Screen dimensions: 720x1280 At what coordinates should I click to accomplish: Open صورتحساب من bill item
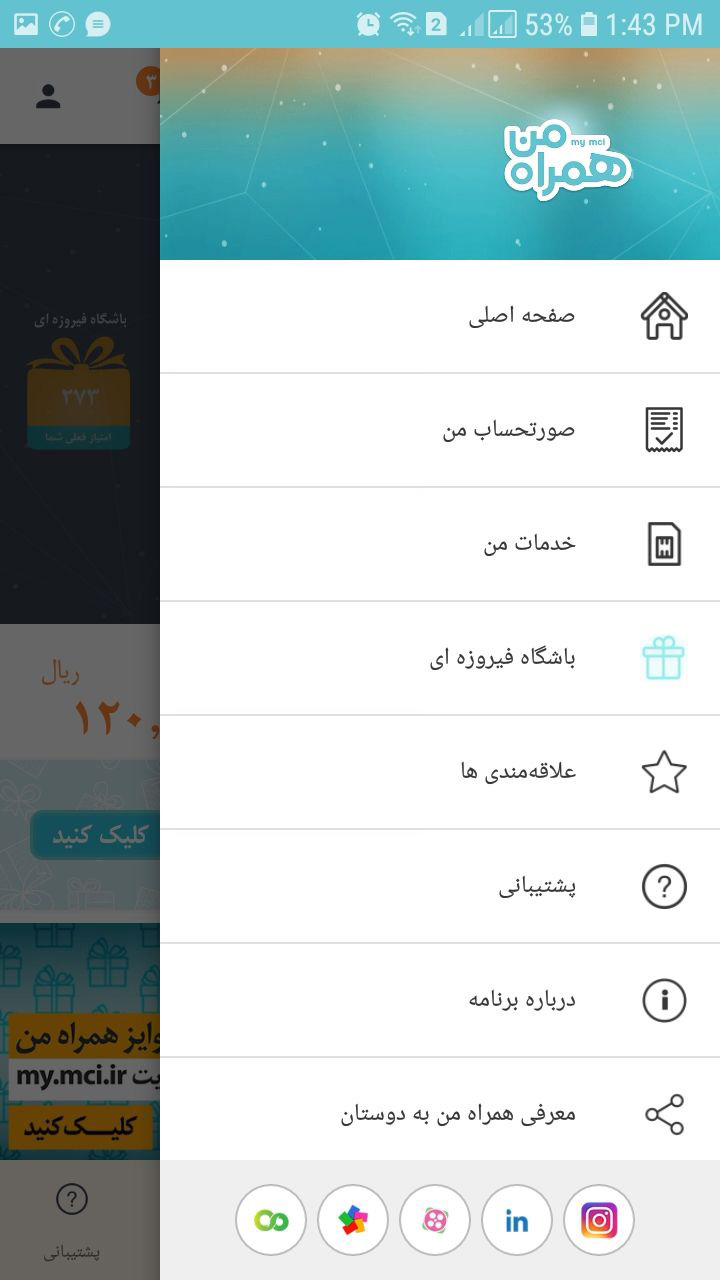pyautogui.click(x=440, y=430)
